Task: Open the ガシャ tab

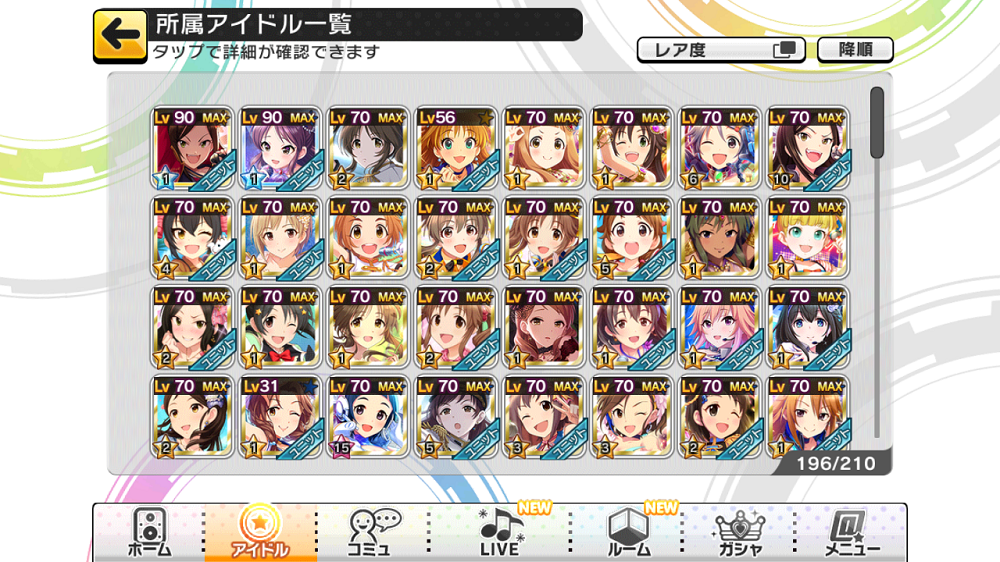Action: pyautogui.click(x=741, y=532)
